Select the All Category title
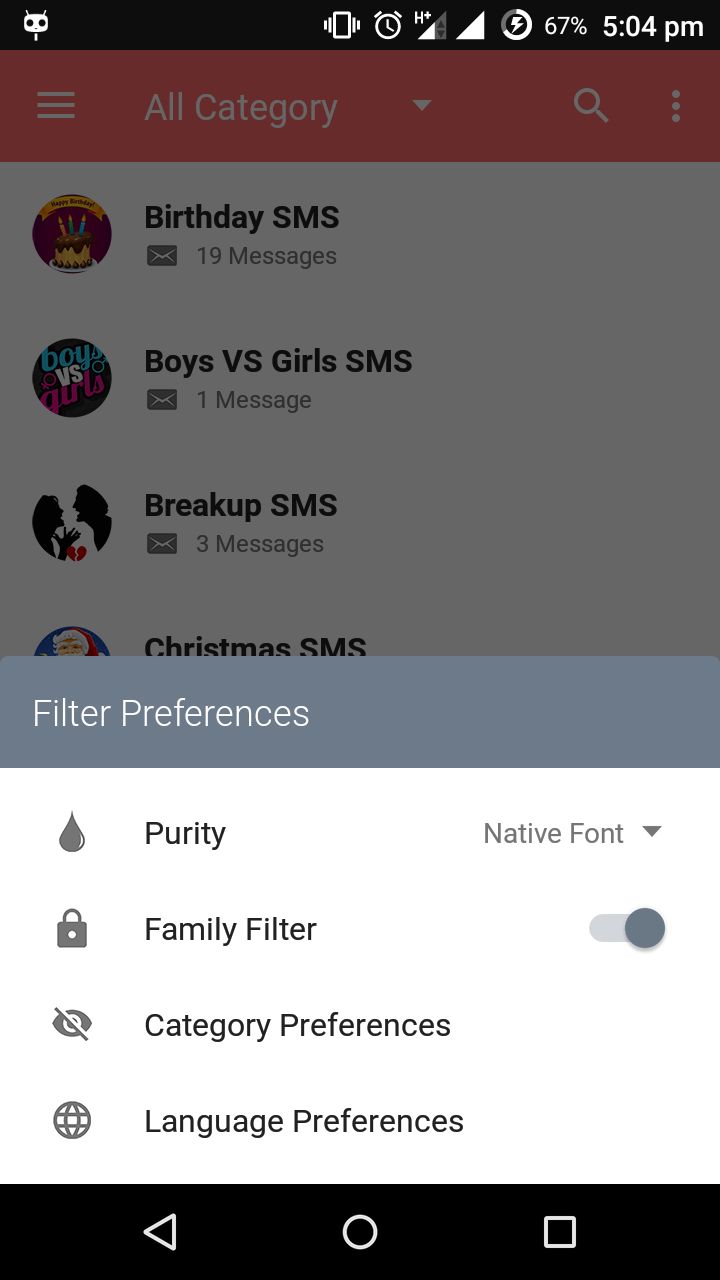Screen dimensions: 720x1280 click(240, 107)
